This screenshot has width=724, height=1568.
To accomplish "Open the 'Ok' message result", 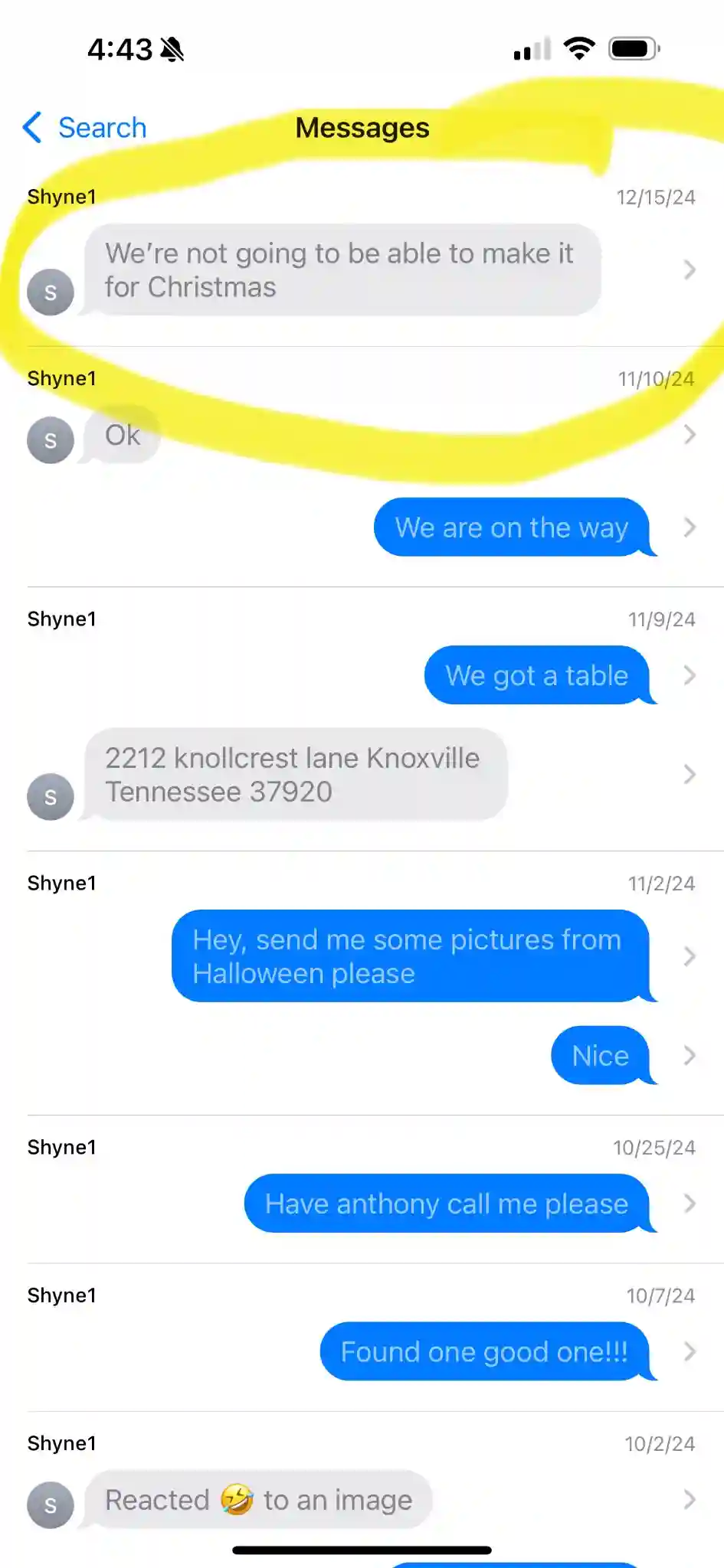I will point(123,435).
